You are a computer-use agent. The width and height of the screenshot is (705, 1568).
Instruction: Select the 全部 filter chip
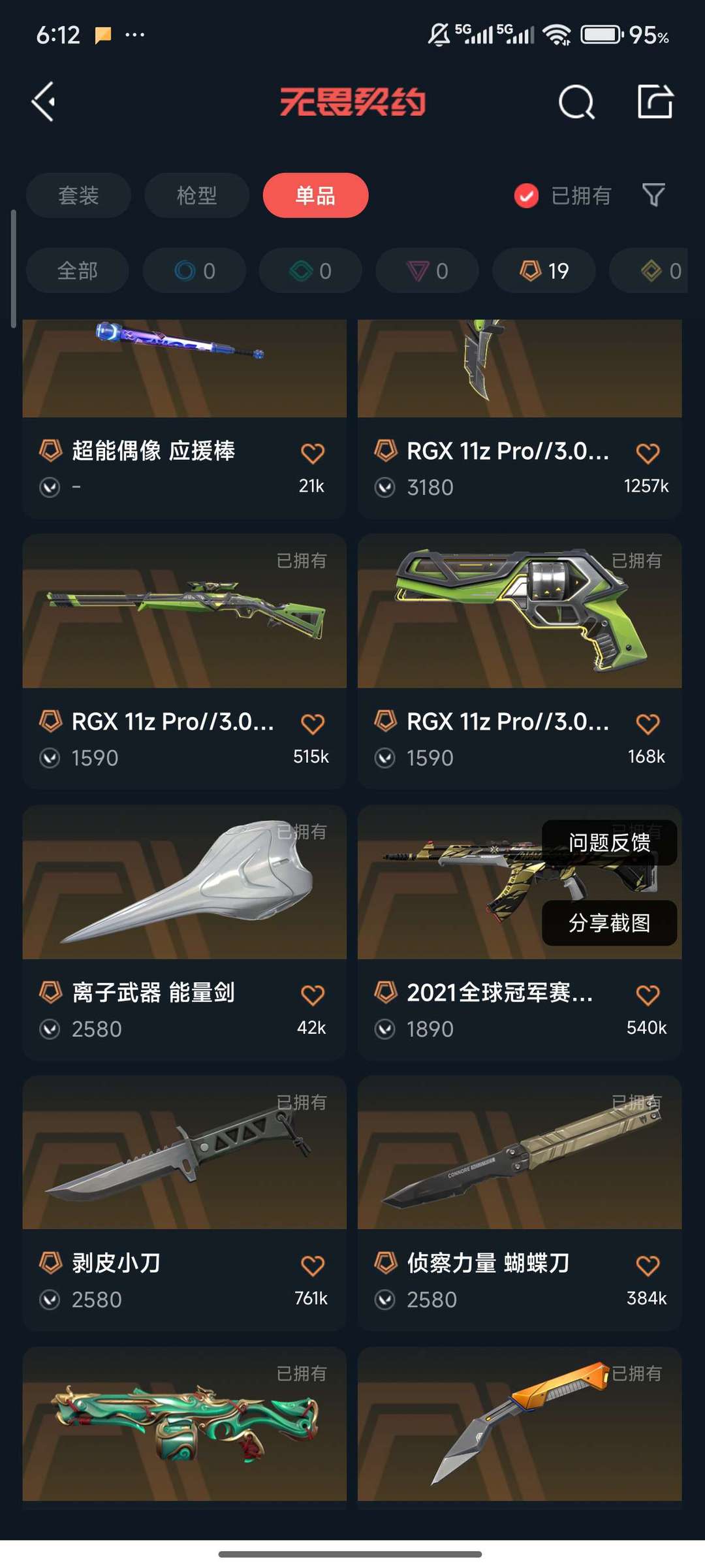point(77,270)
